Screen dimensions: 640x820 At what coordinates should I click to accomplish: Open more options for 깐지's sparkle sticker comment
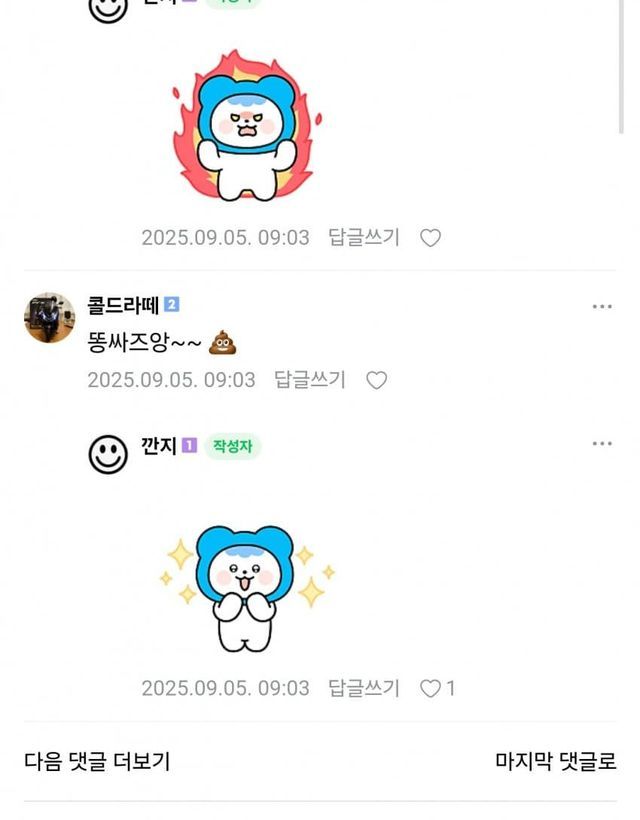(602, 444)
